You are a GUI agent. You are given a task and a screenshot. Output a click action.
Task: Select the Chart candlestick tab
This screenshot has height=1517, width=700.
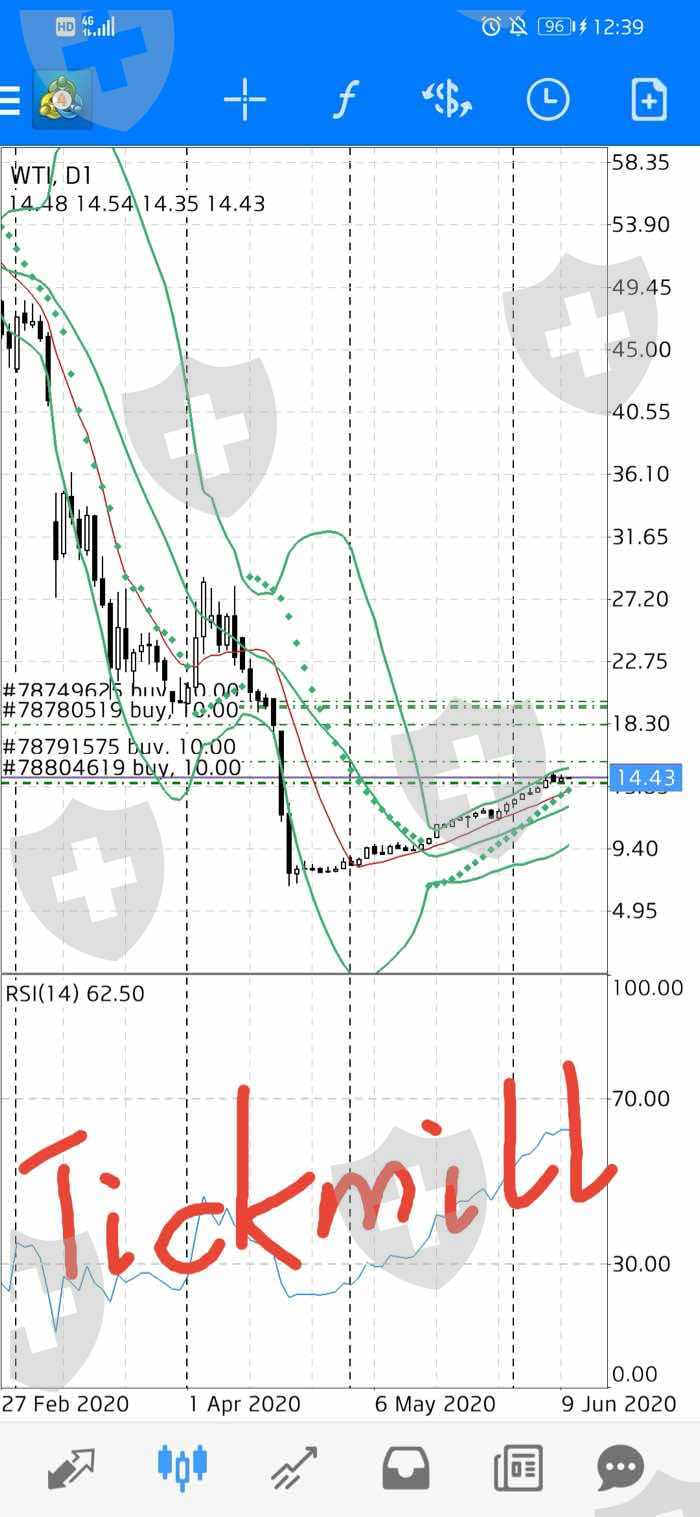(182, 1465)
